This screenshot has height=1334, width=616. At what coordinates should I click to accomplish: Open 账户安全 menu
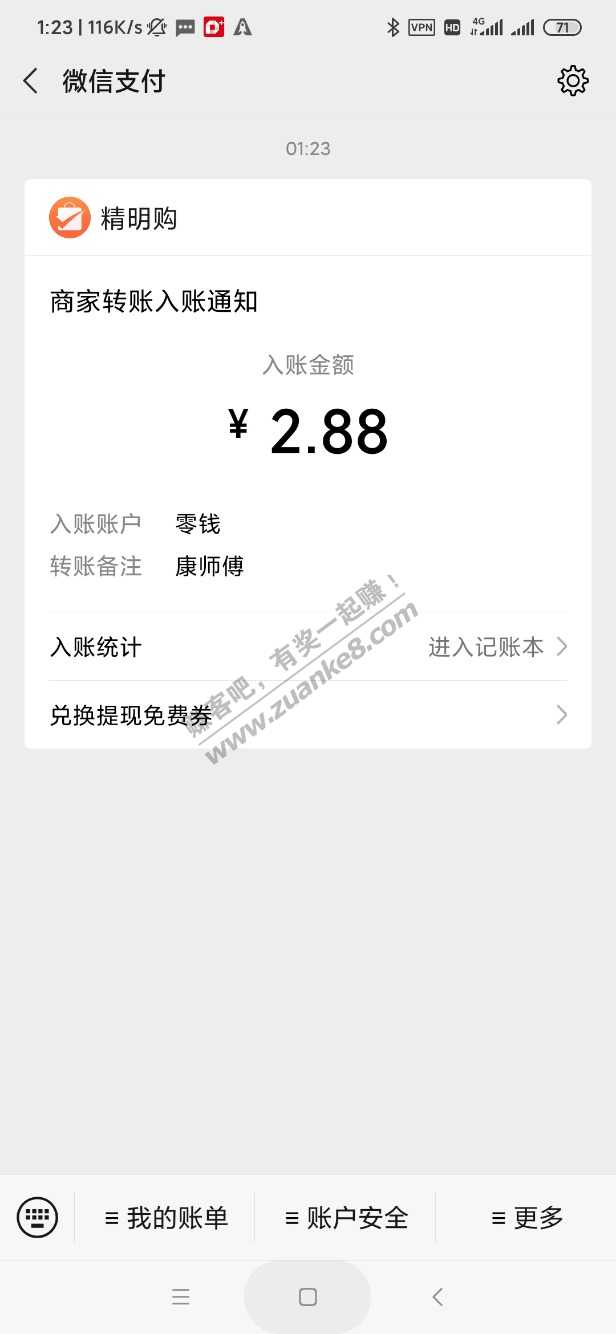point(346,1217)
